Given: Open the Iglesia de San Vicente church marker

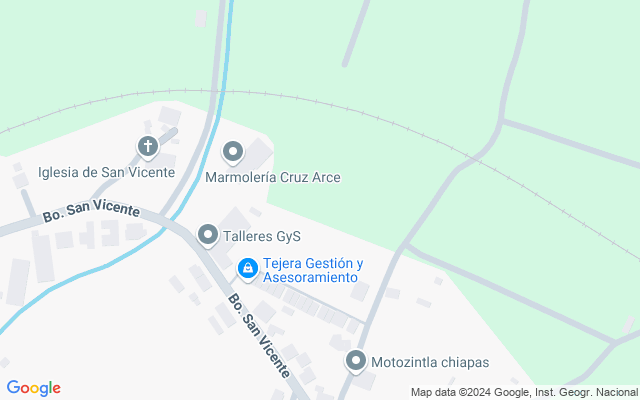Looking at the screenshot, I should tap(147, 148).
